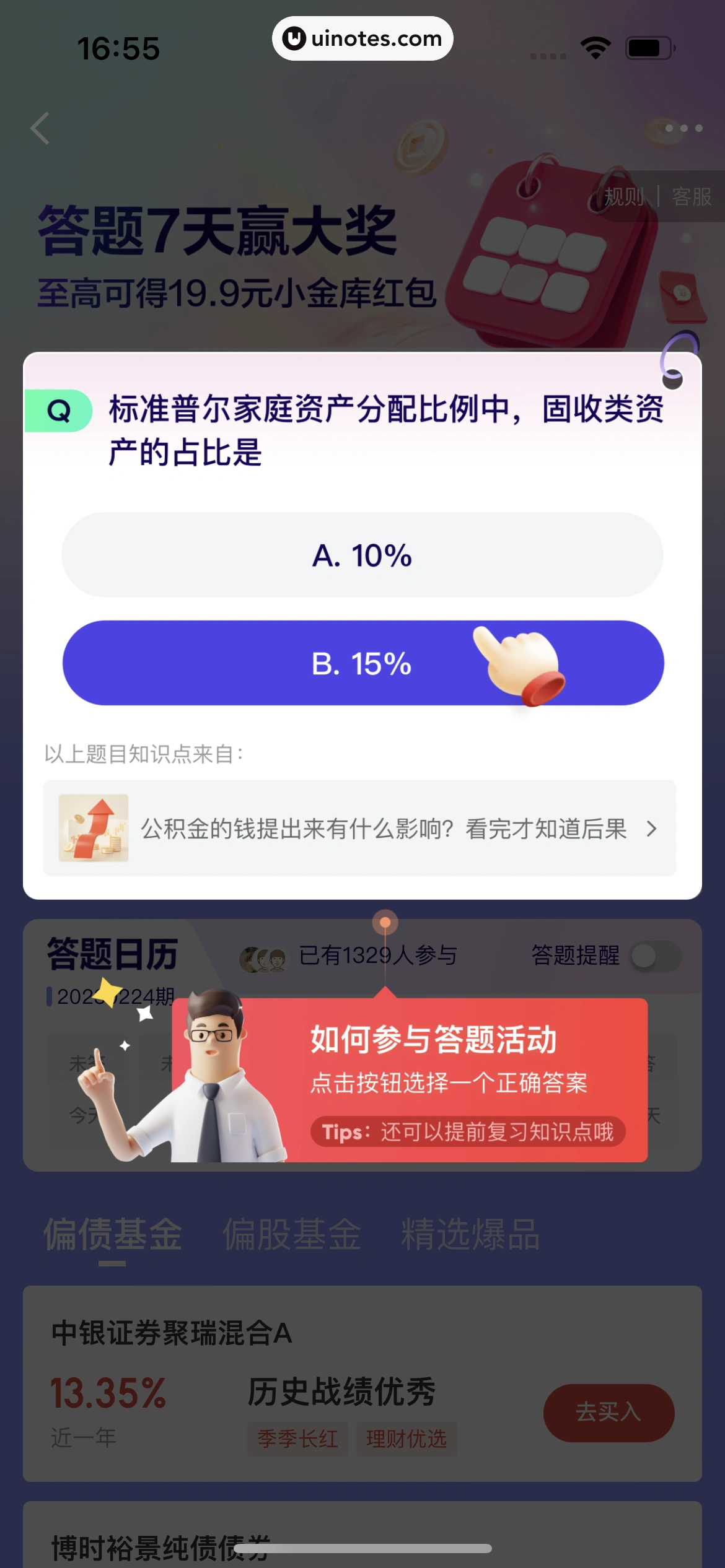Viewport: 725px width, 1568px height.
Task: Switch to the 精选爆品 tab
Action: [x=470, y=1235]
